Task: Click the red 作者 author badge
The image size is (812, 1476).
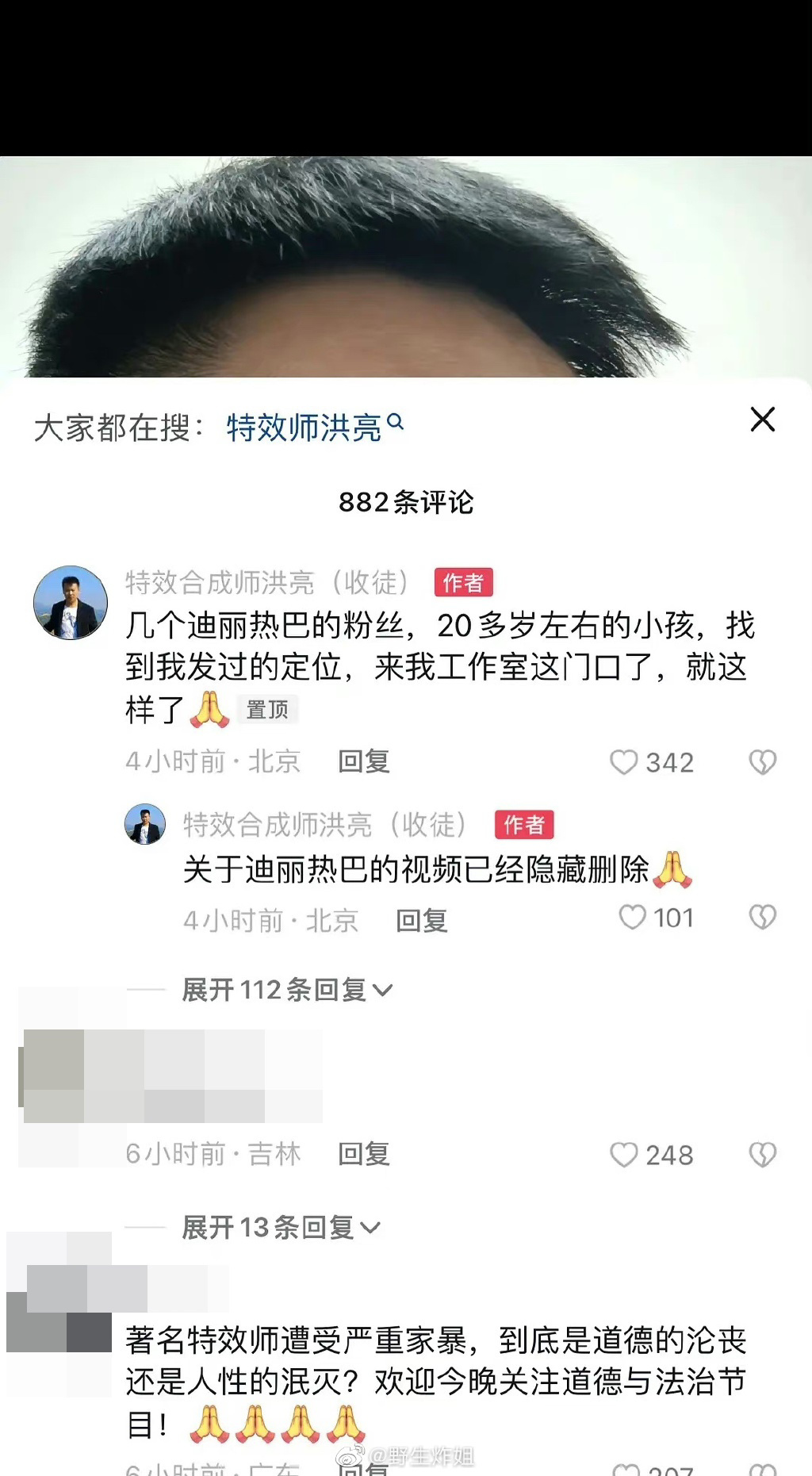Action: [x=464, y=583]
